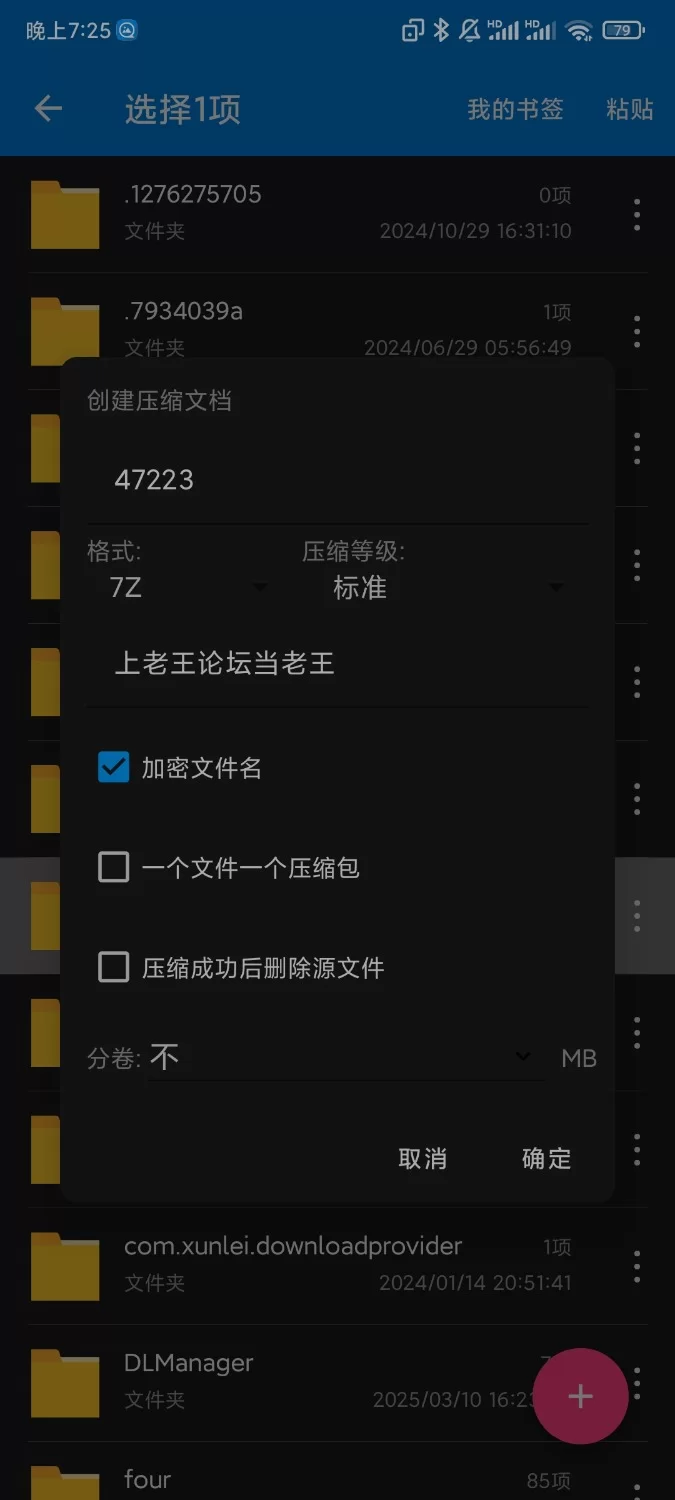Tap the archive name field 47223
The width and height of the screenshot is (675, 1500).
point(336,481)
